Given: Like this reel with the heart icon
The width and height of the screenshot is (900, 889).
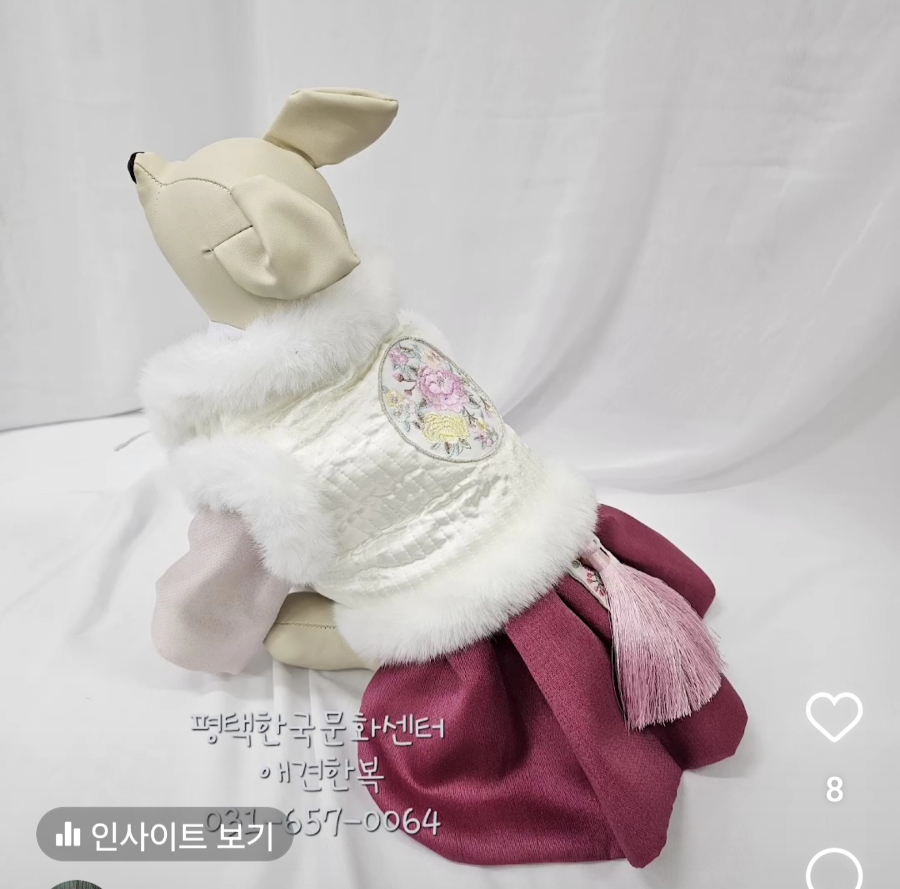Looking at the screenshot, I should [x=834, y=716].
